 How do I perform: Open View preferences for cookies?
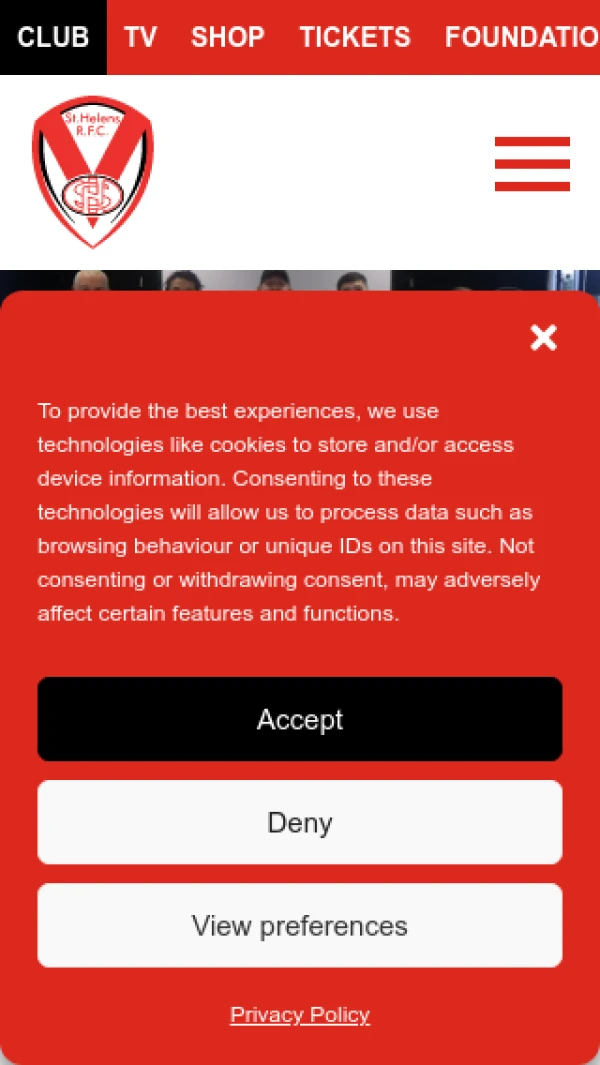[300, 925]
